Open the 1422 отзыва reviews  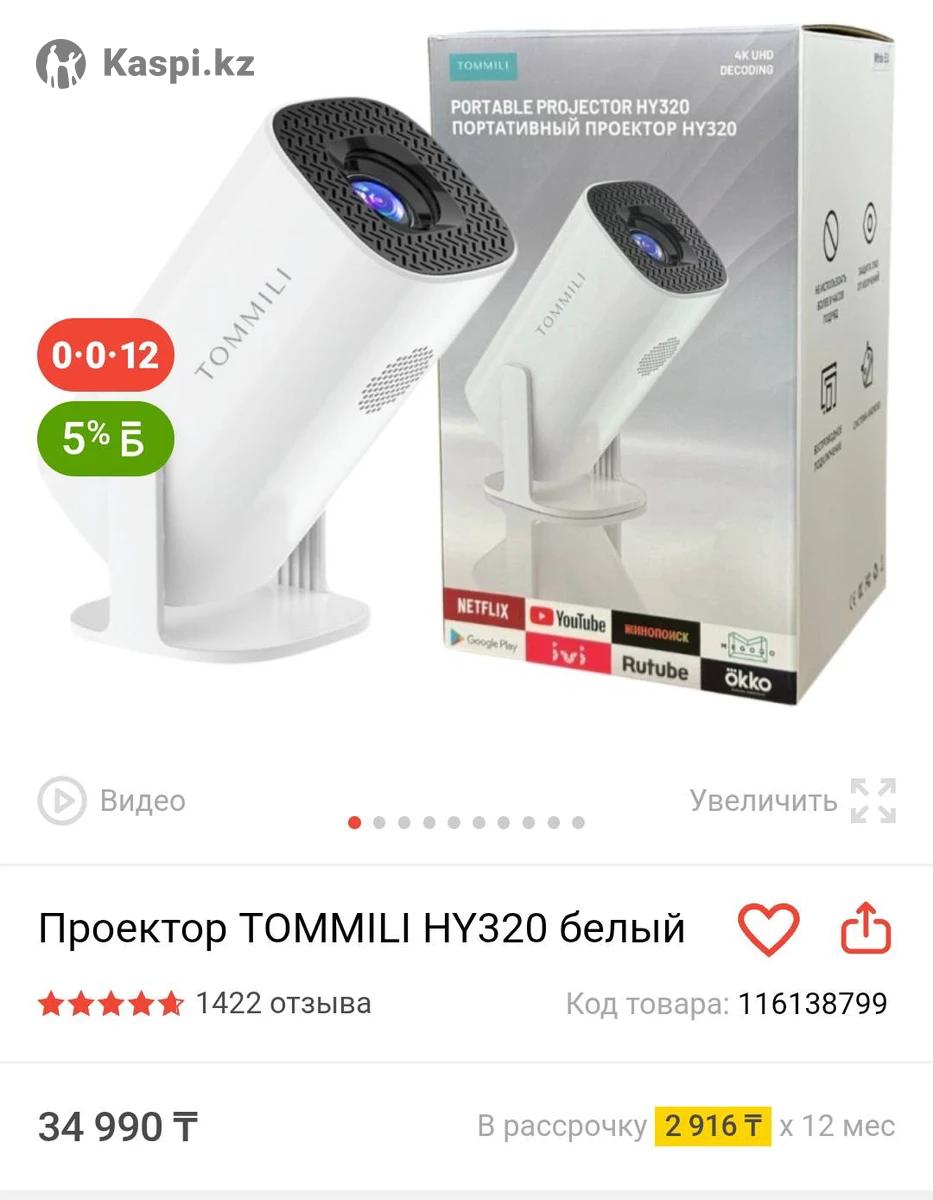(283, 1003)
